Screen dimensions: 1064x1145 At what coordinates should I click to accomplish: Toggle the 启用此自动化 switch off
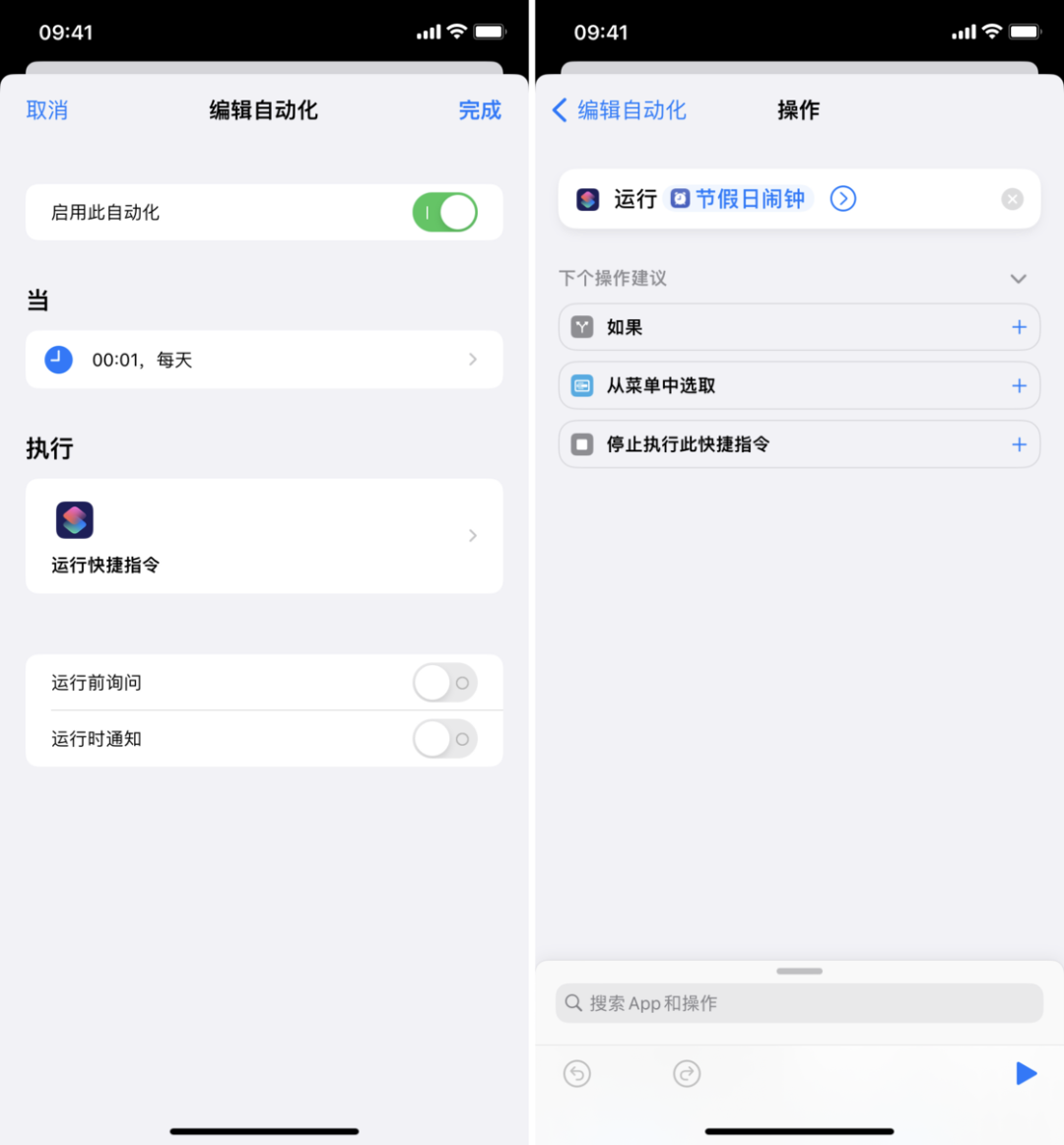click(444, 212)
